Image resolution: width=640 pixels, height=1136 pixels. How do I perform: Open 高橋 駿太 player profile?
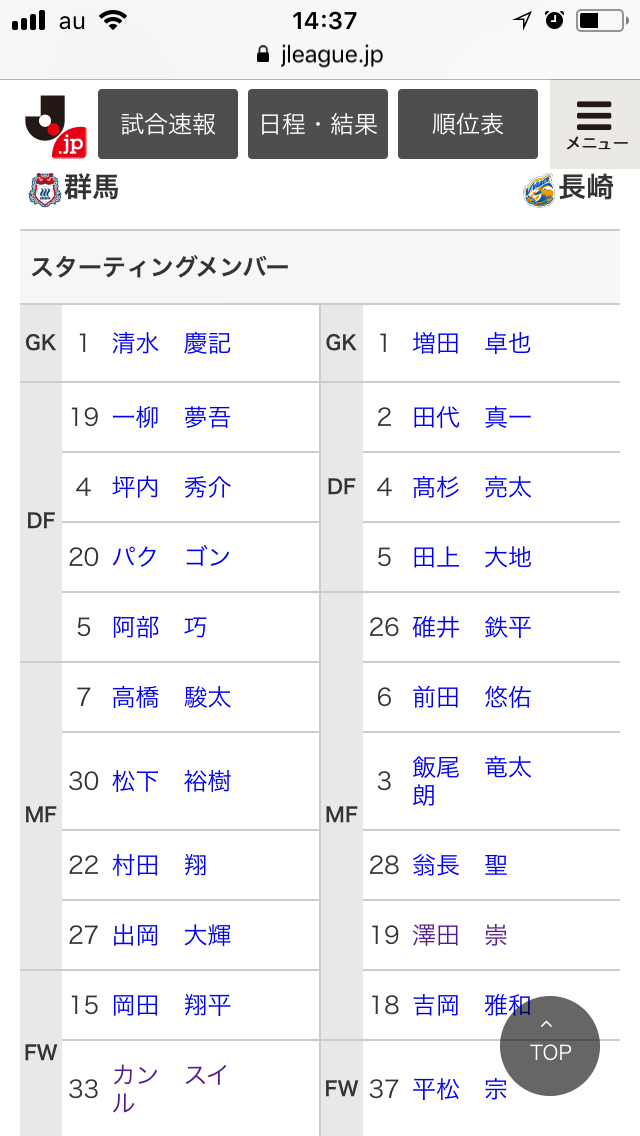click(x=171, y=697)
